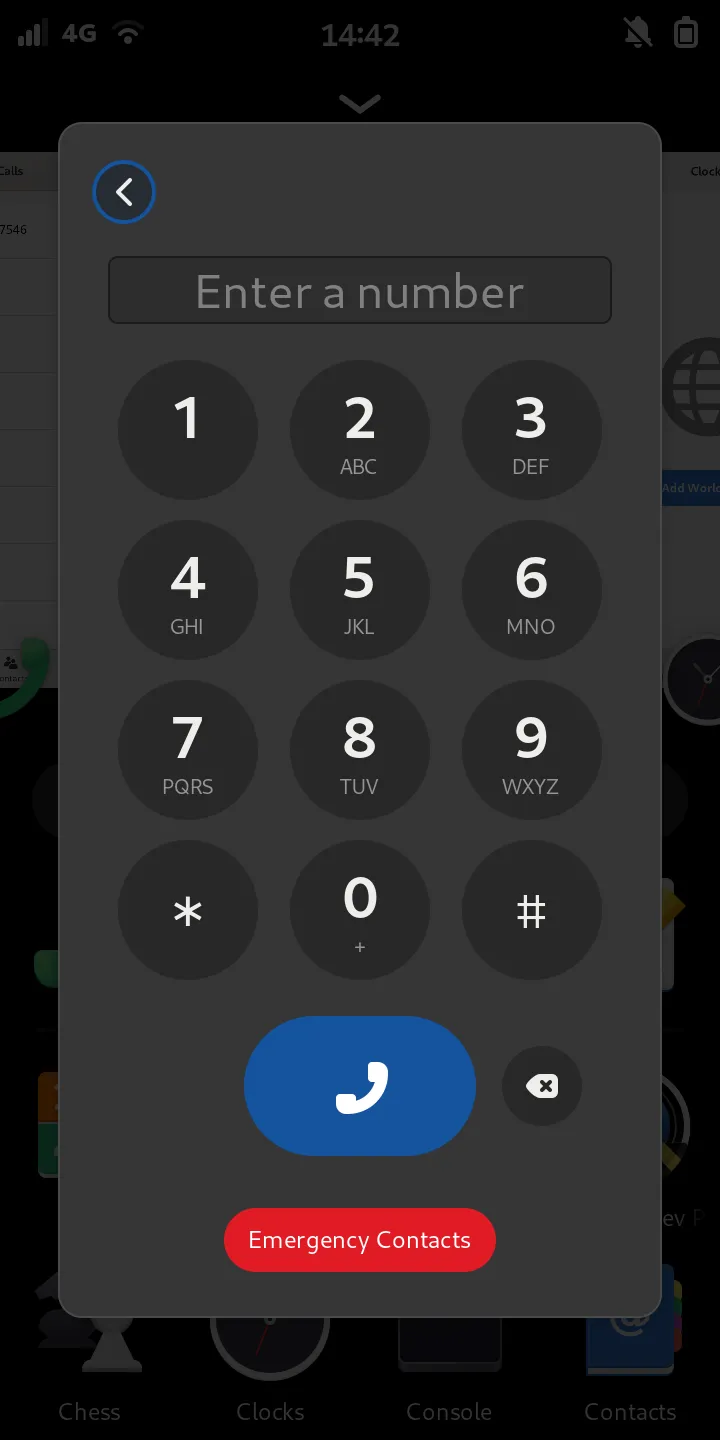Image resolution: width=720 pixels, height=1440 pixels.
Task: Tap the 9 WXYZ key
Action: [531, 750]
